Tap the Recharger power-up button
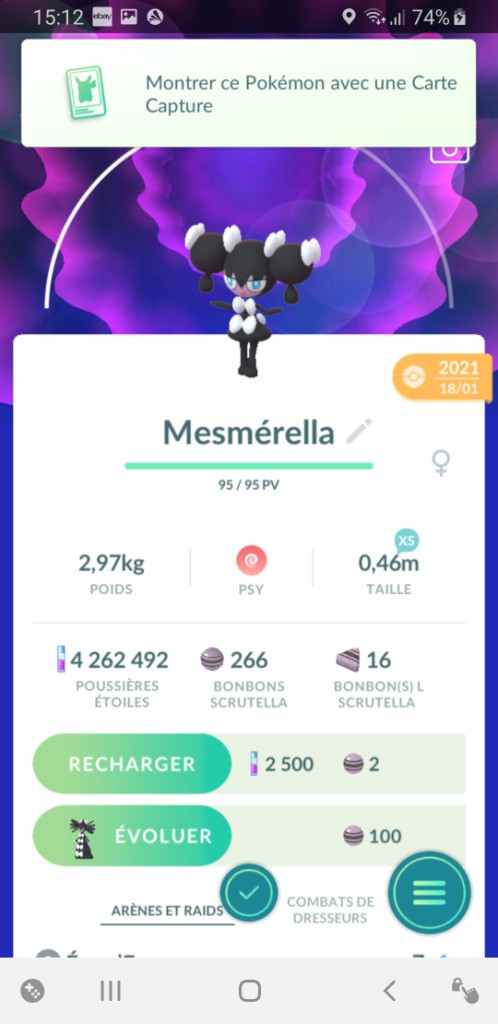 [x=132, y=764]
